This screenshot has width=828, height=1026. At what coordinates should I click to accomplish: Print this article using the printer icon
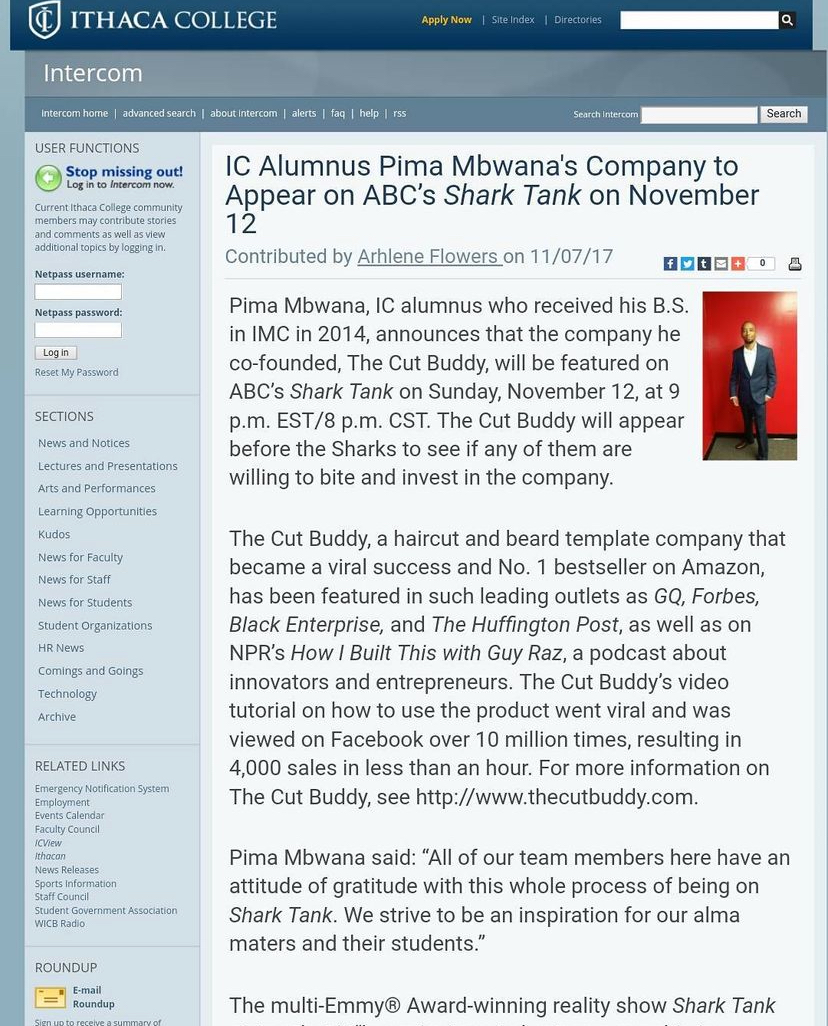(x=795, y=264)
